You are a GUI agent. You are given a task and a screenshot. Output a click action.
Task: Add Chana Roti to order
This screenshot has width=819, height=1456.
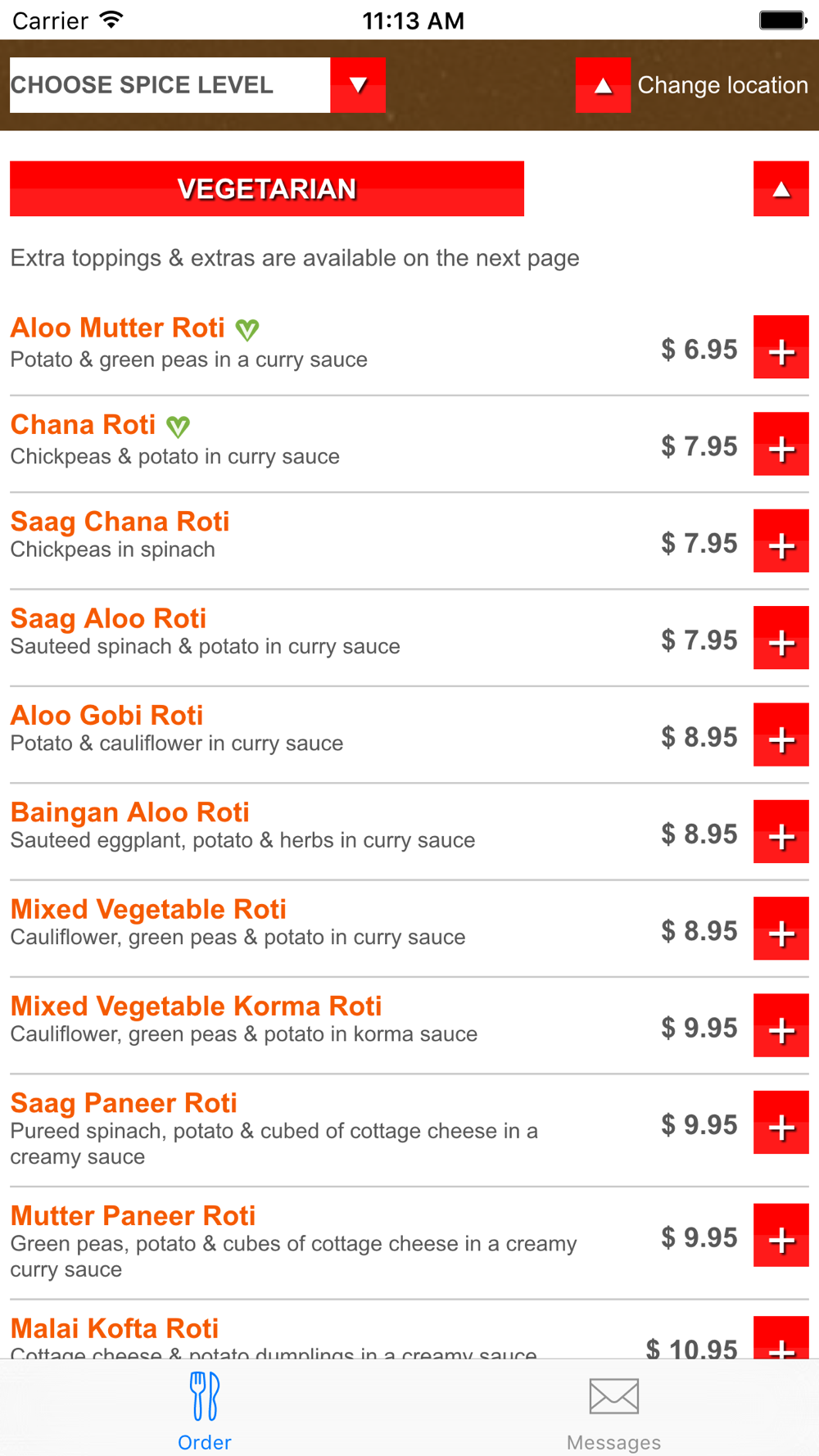(781, 444)
